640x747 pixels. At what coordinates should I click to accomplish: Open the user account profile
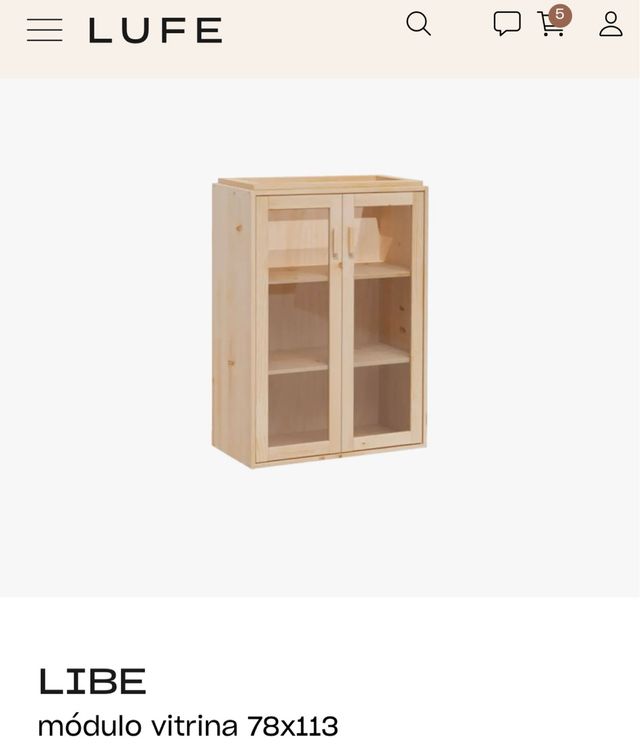(x=611, y=24)
